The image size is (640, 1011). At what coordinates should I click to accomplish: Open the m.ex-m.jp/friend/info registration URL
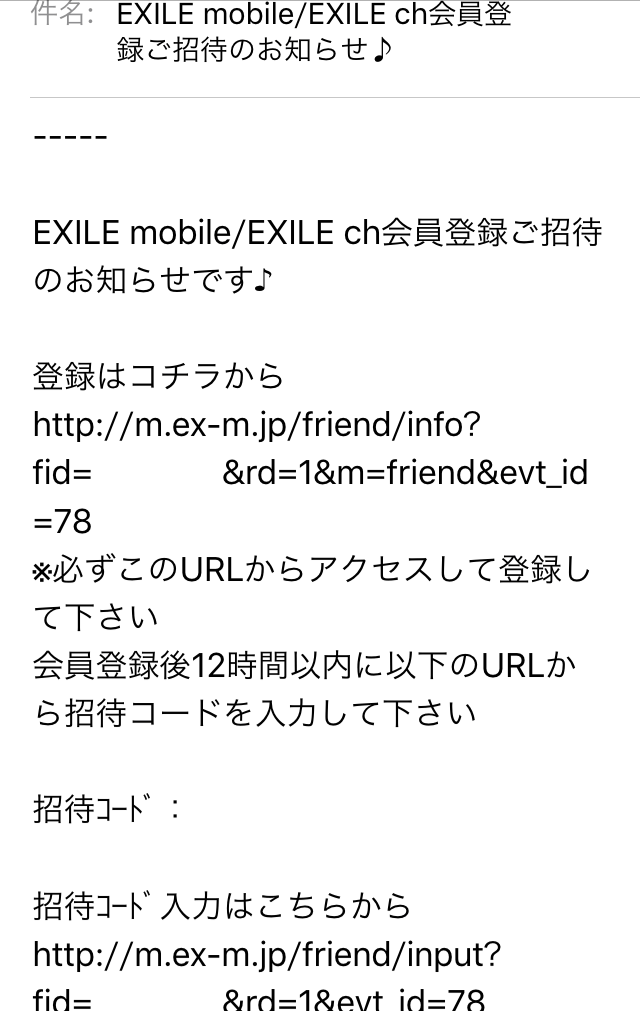pos(257,425)
